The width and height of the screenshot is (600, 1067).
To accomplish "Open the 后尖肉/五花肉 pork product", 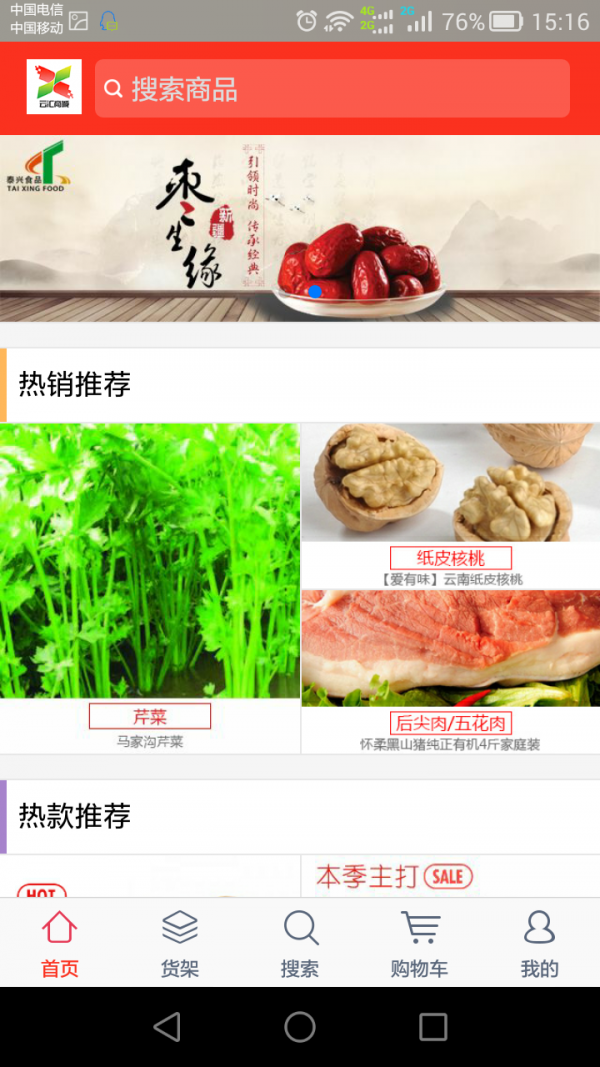I will (x=450, y=672).
